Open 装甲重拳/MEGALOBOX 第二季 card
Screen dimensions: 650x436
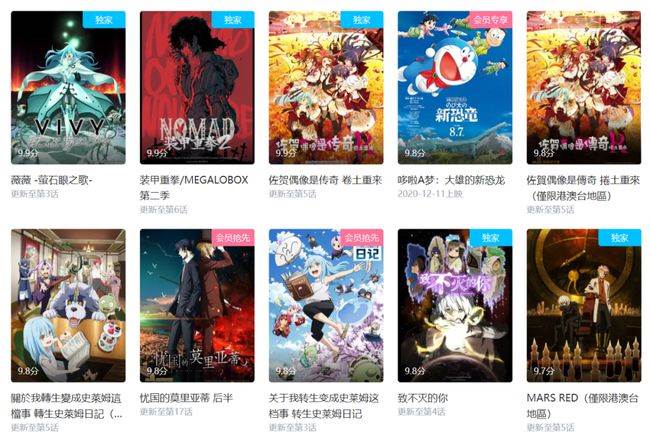(x=197, y=88)
